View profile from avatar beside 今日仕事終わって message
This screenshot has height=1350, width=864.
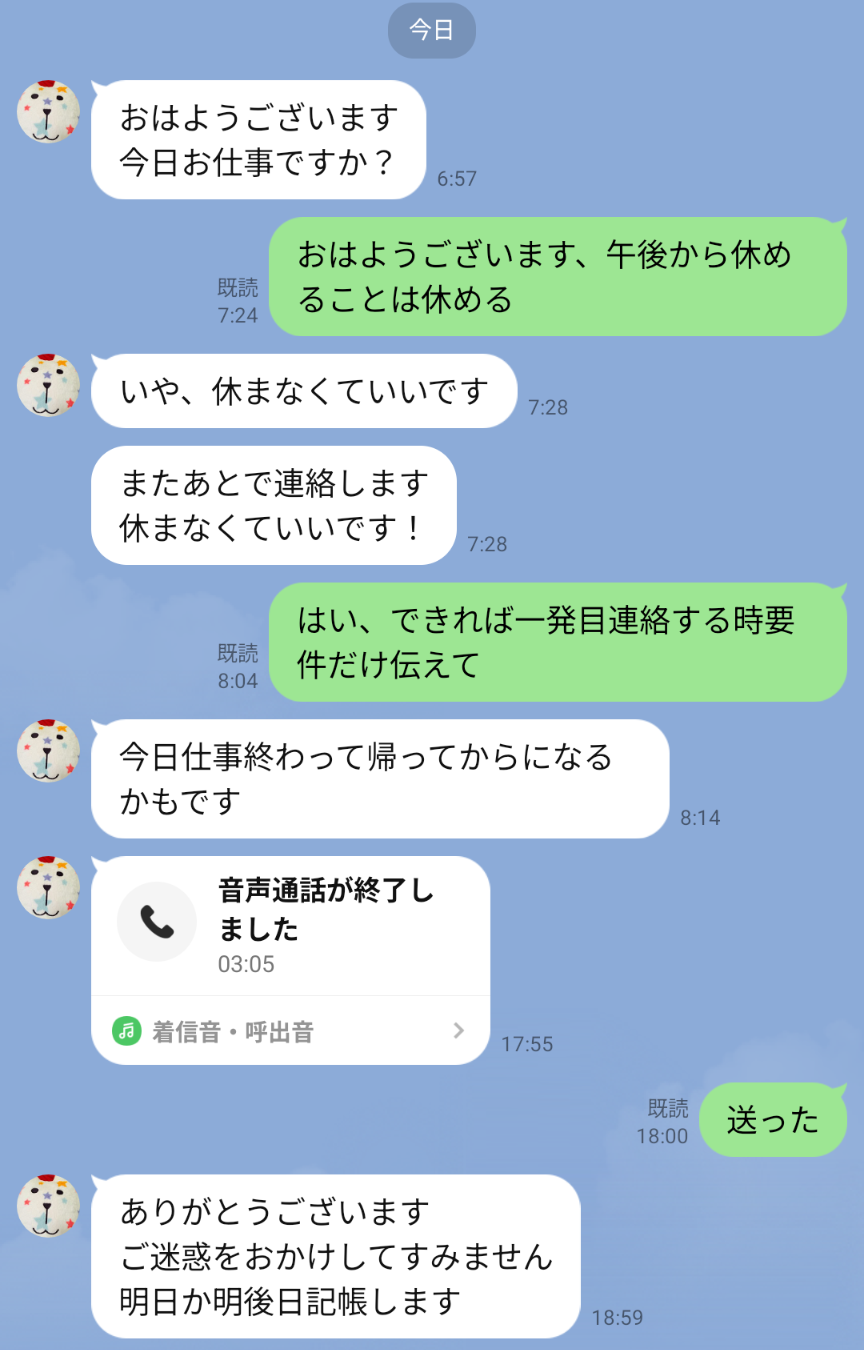coord(49,751)
